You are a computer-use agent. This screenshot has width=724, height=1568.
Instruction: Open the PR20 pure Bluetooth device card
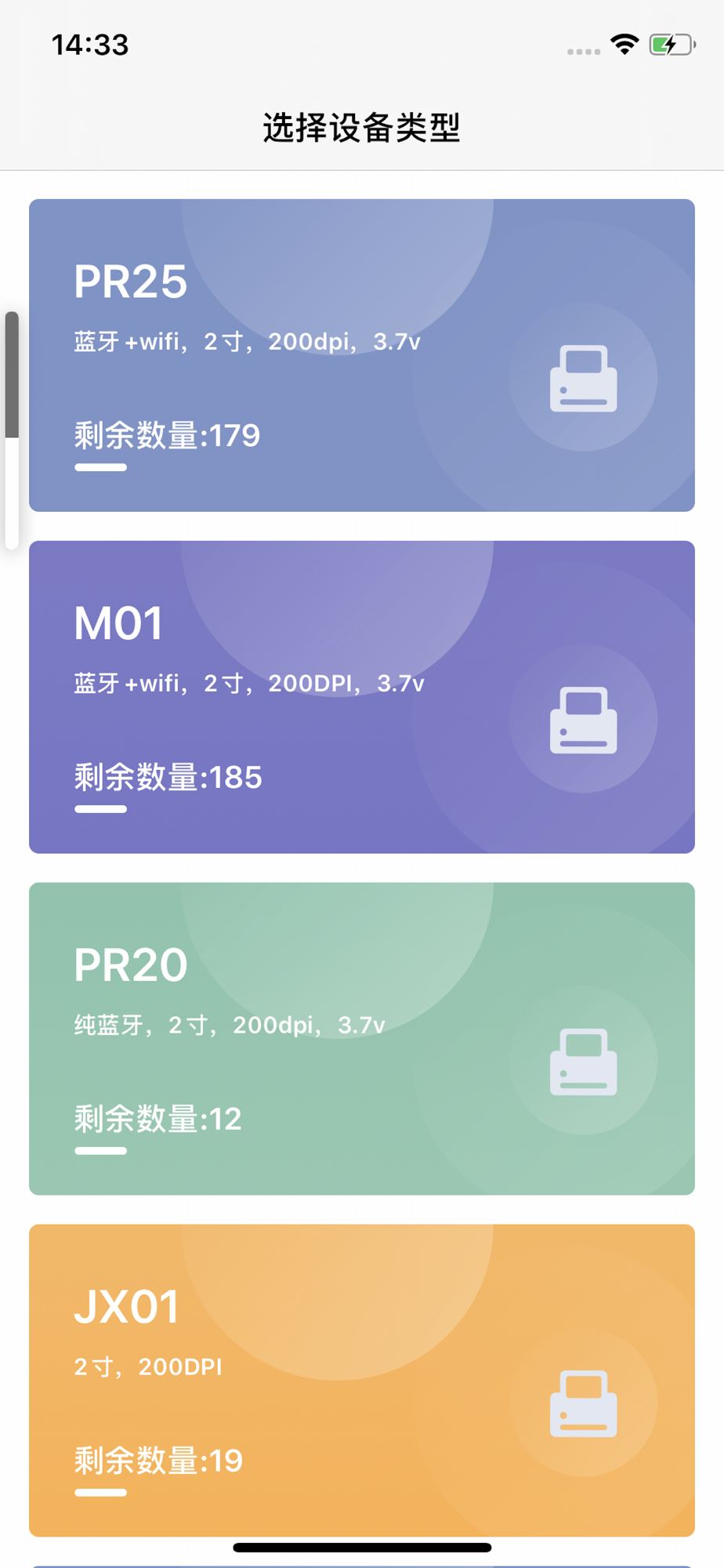tap(362, 1039)
